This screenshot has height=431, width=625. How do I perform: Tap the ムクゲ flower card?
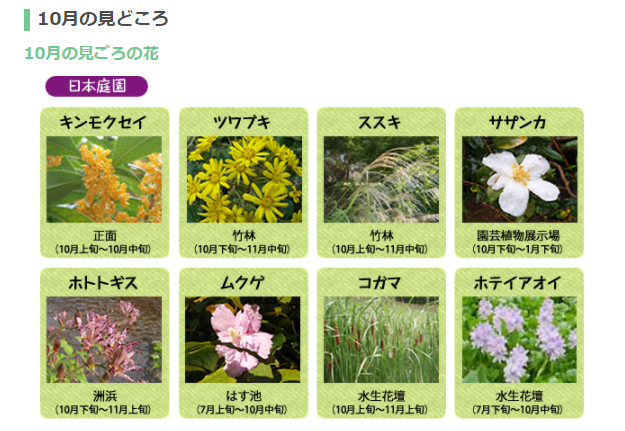point(243,340)
